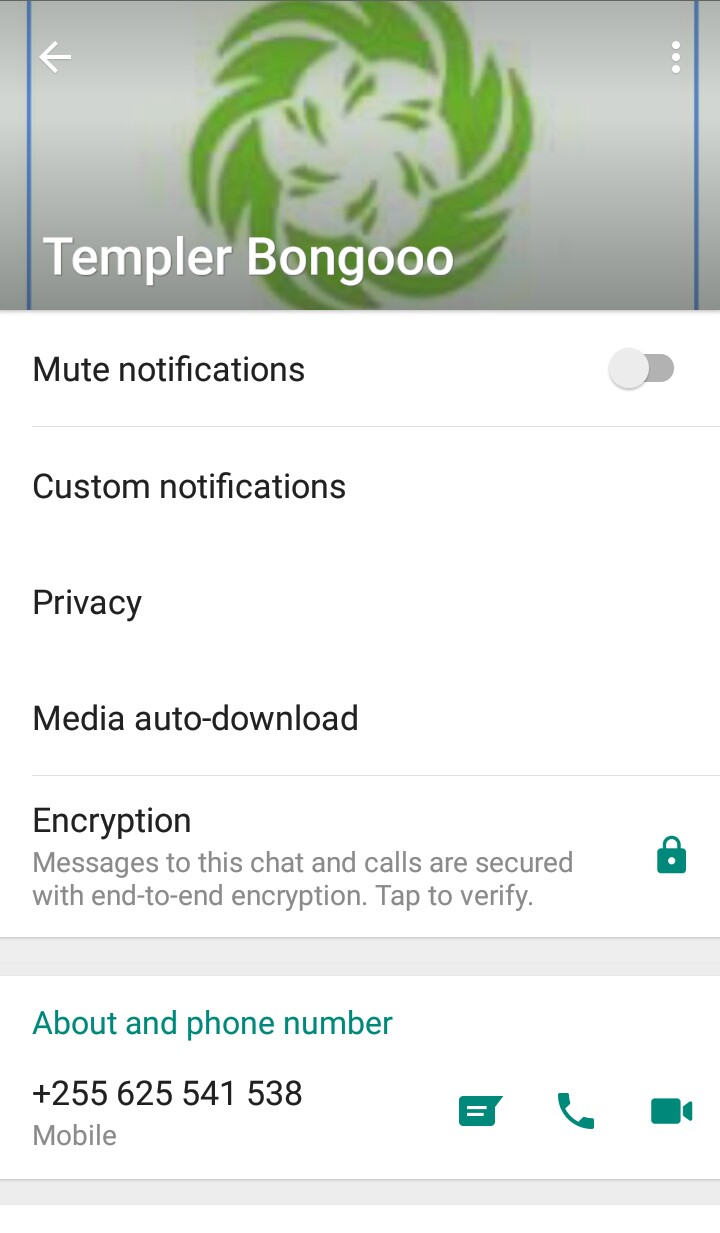Start a video call with Templer Bongooo
Image resolution: width=720 pixels, height=1233 pixels.
[x=671, y=1111]
